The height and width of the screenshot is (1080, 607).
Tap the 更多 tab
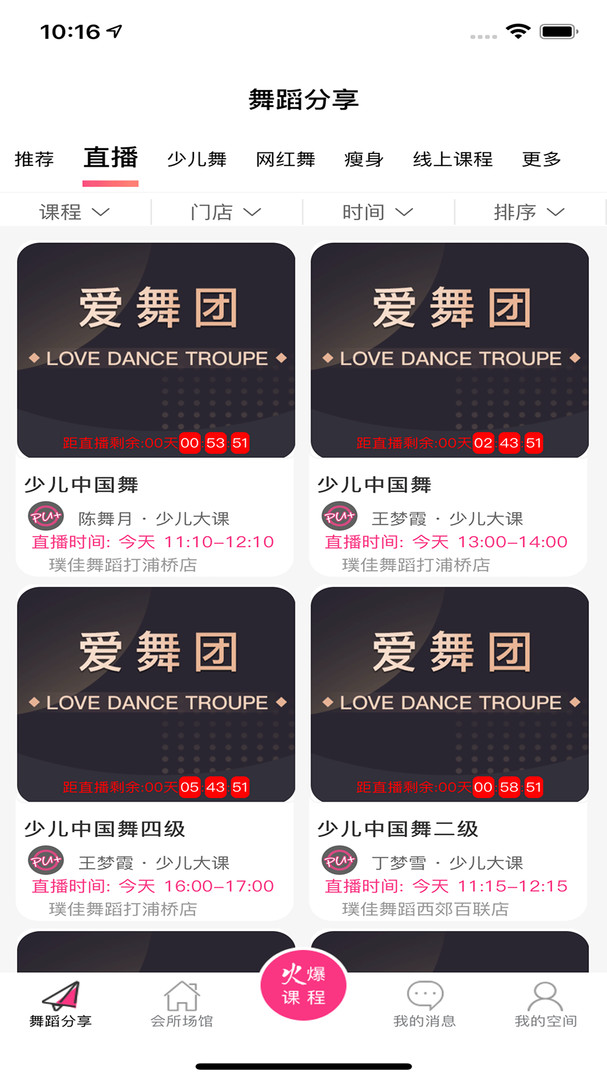[x=542, y=159]
